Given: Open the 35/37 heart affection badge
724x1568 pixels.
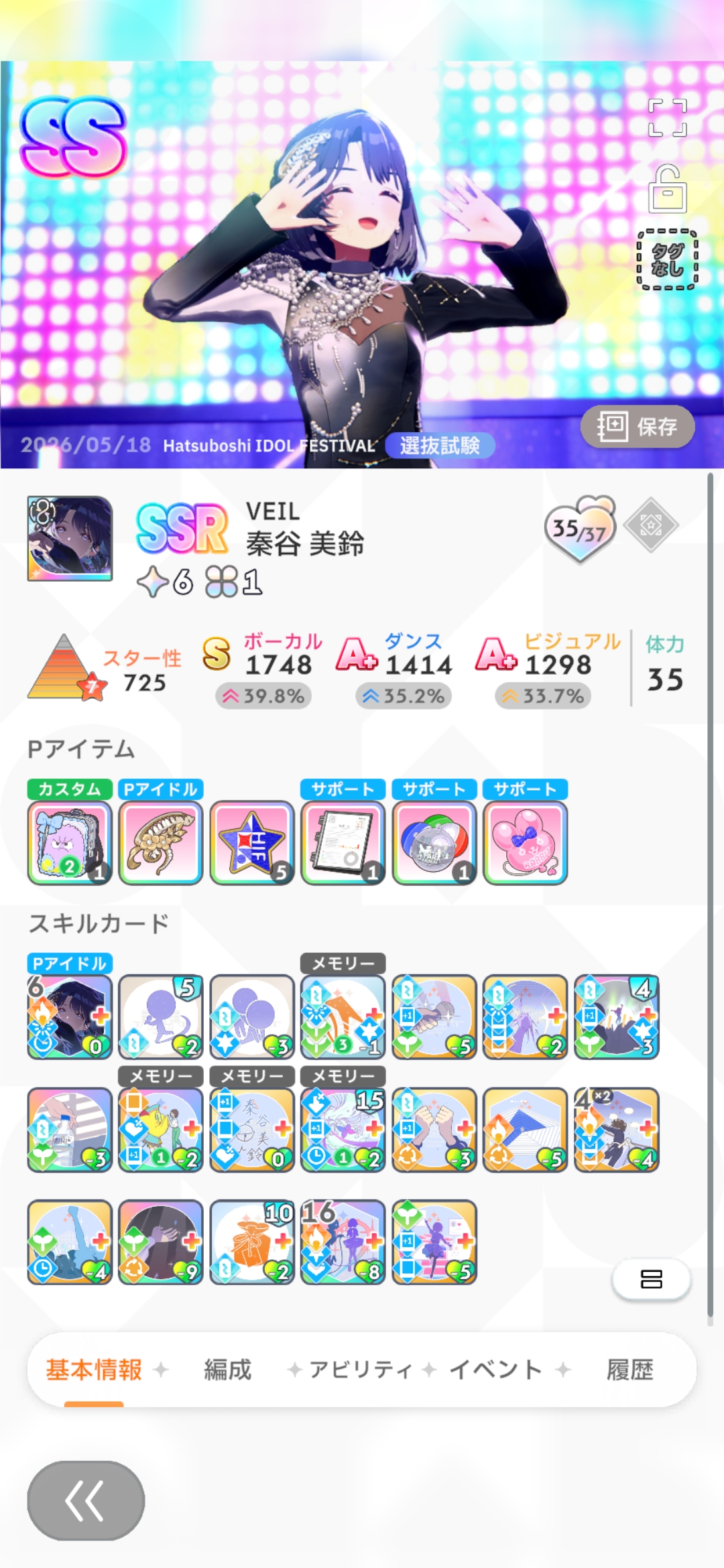Looking at the screenshot, I should click(581, 529).
